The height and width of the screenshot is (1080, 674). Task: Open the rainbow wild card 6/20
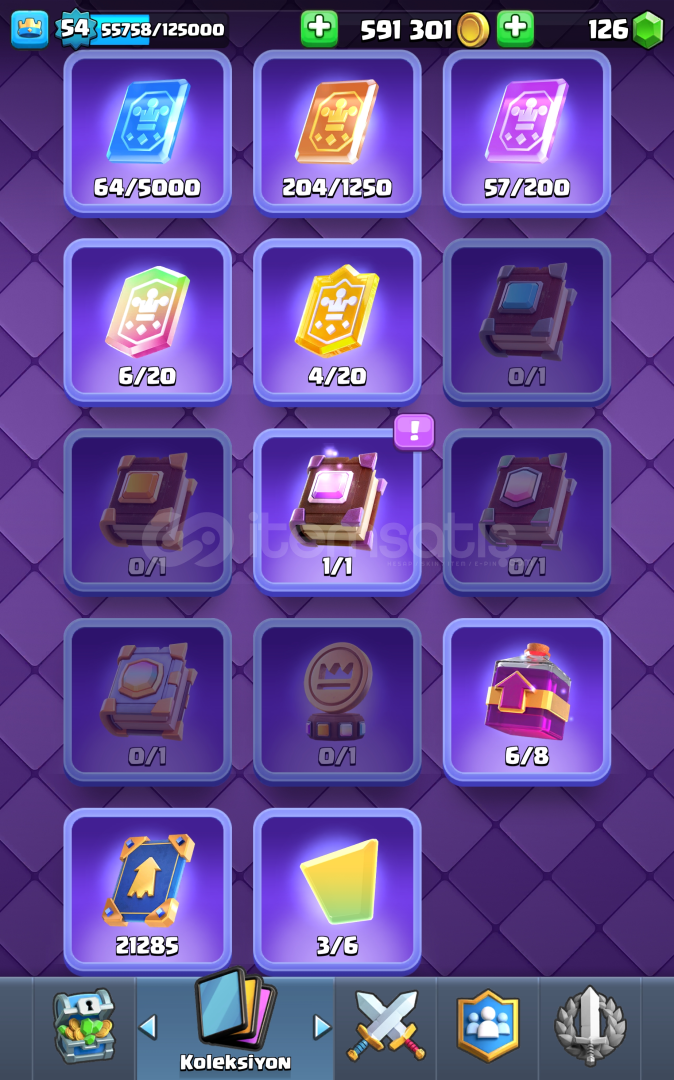tap(147, 320)
